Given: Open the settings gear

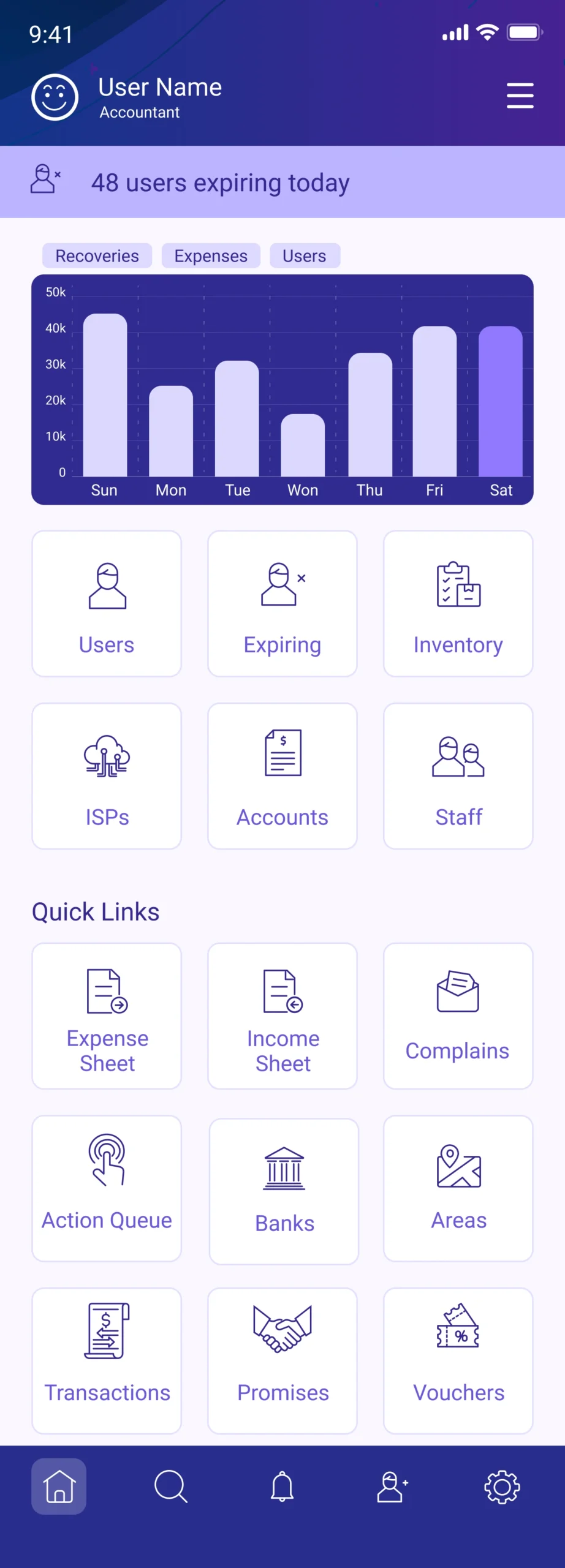Looking at the screenshot, I should (x=502, y=1486).
